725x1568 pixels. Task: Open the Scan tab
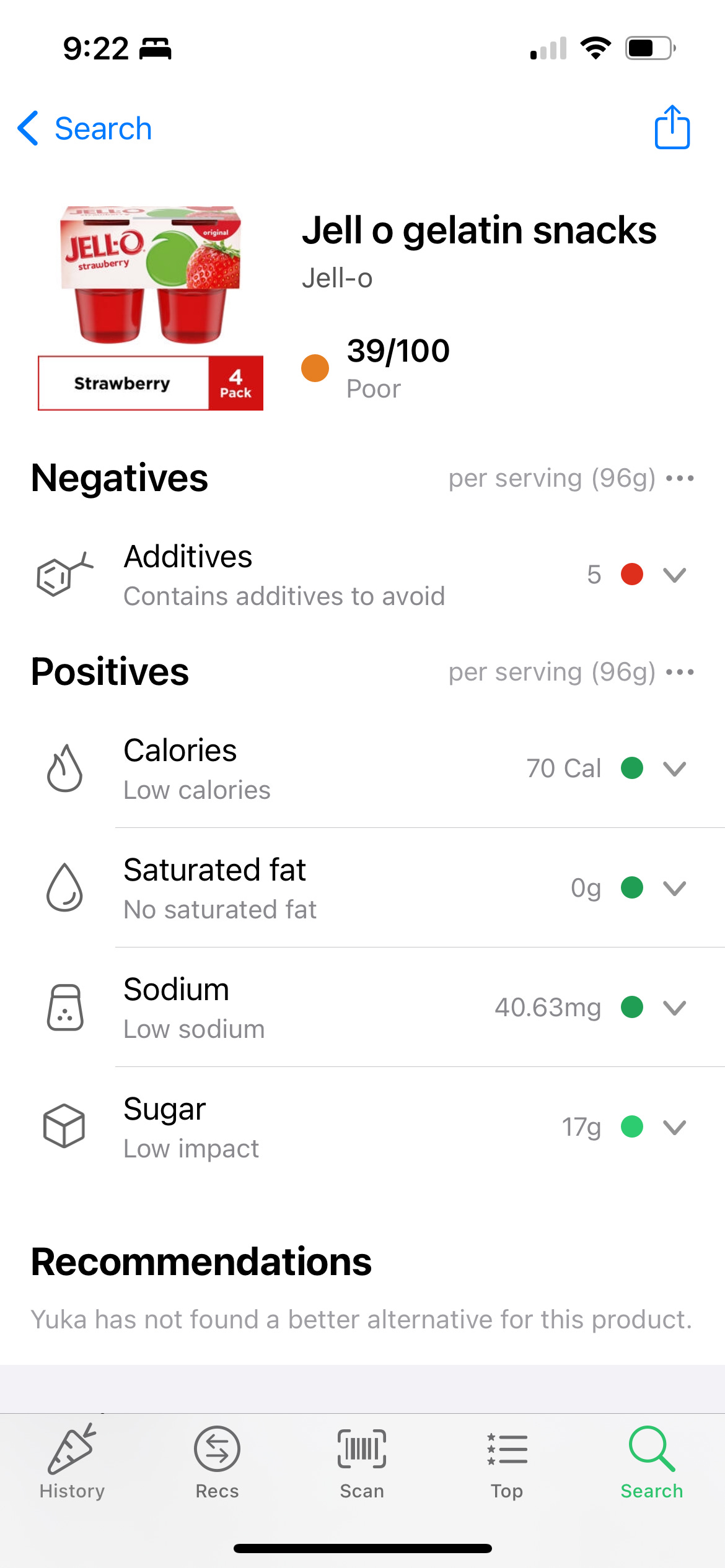[362, 1461]
